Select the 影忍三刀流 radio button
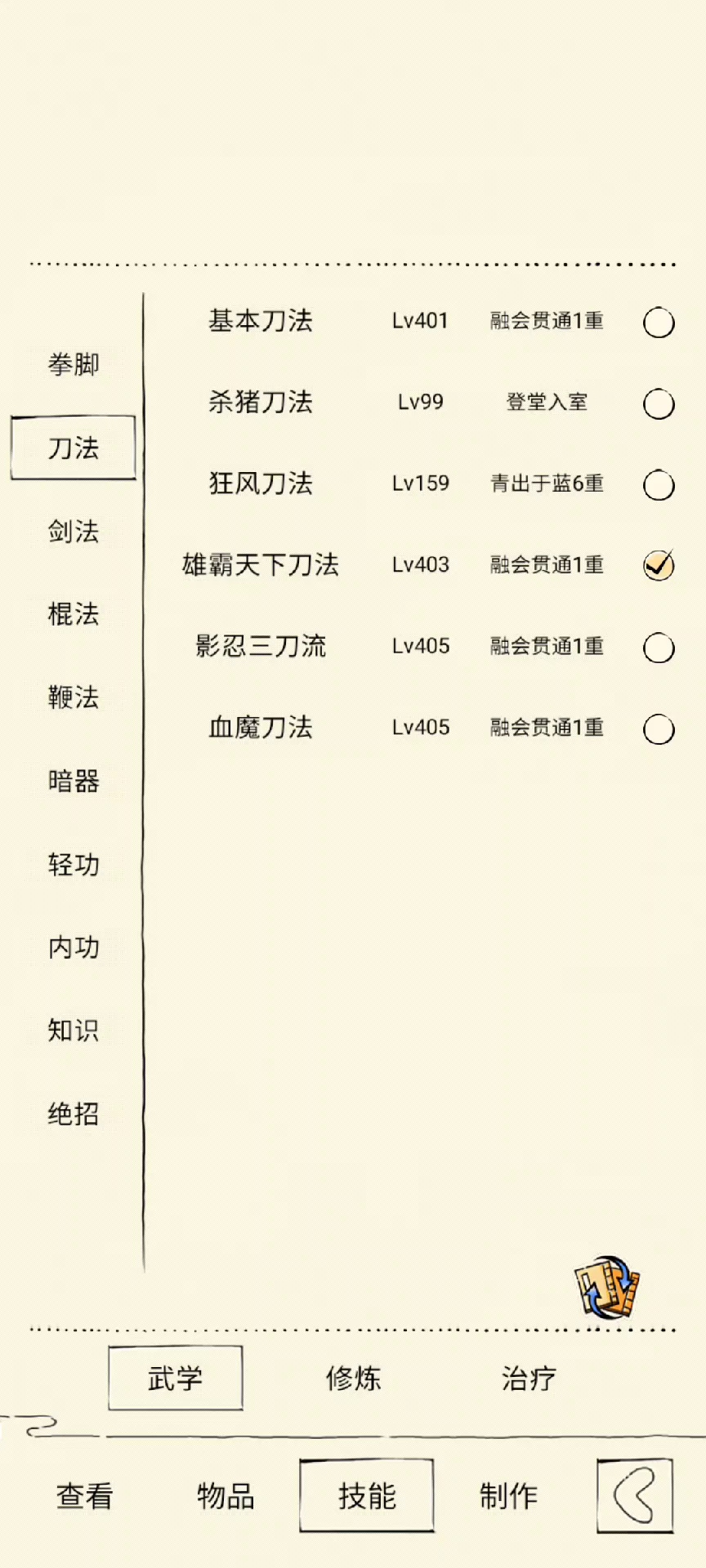Screen dimensions: 706x1568 659,648
